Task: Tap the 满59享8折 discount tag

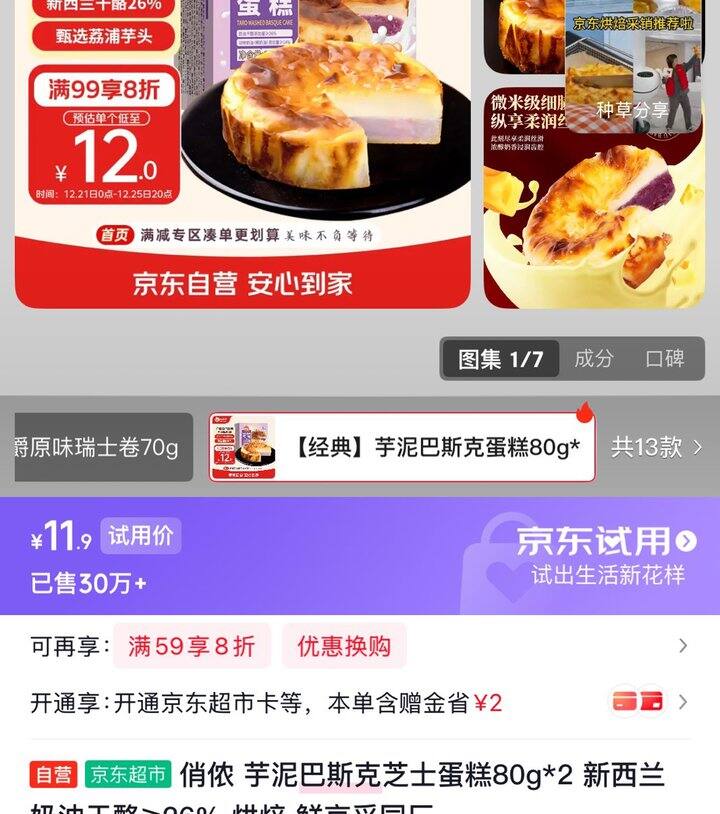Action: point(191,646)
